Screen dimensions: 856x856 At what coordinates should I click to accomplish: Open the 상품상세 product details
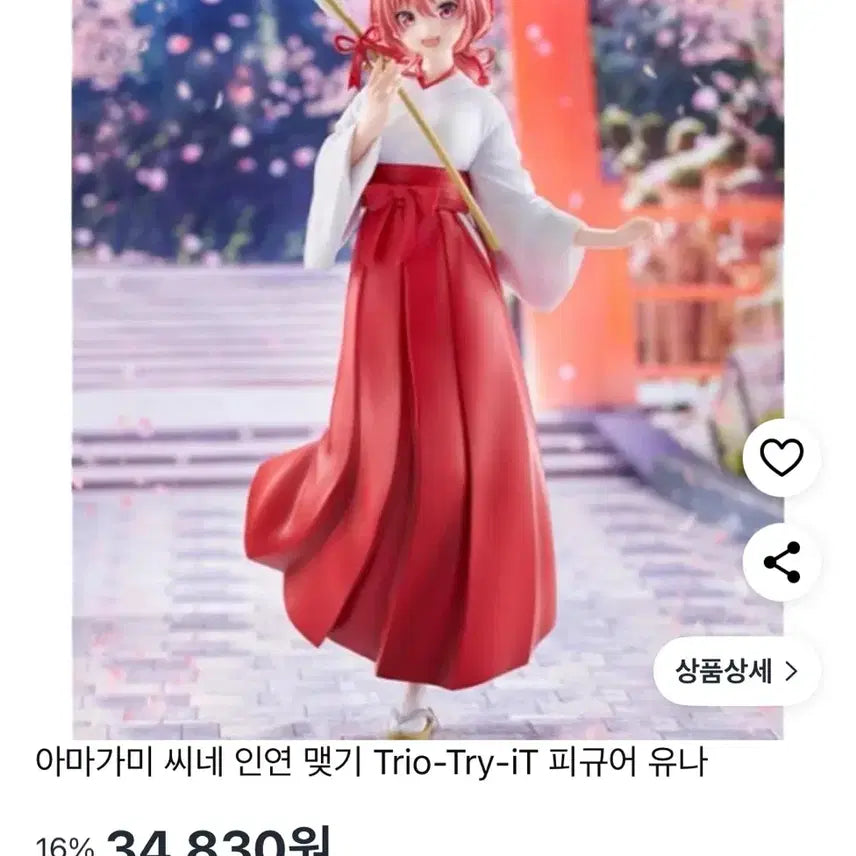click(736, 671)
